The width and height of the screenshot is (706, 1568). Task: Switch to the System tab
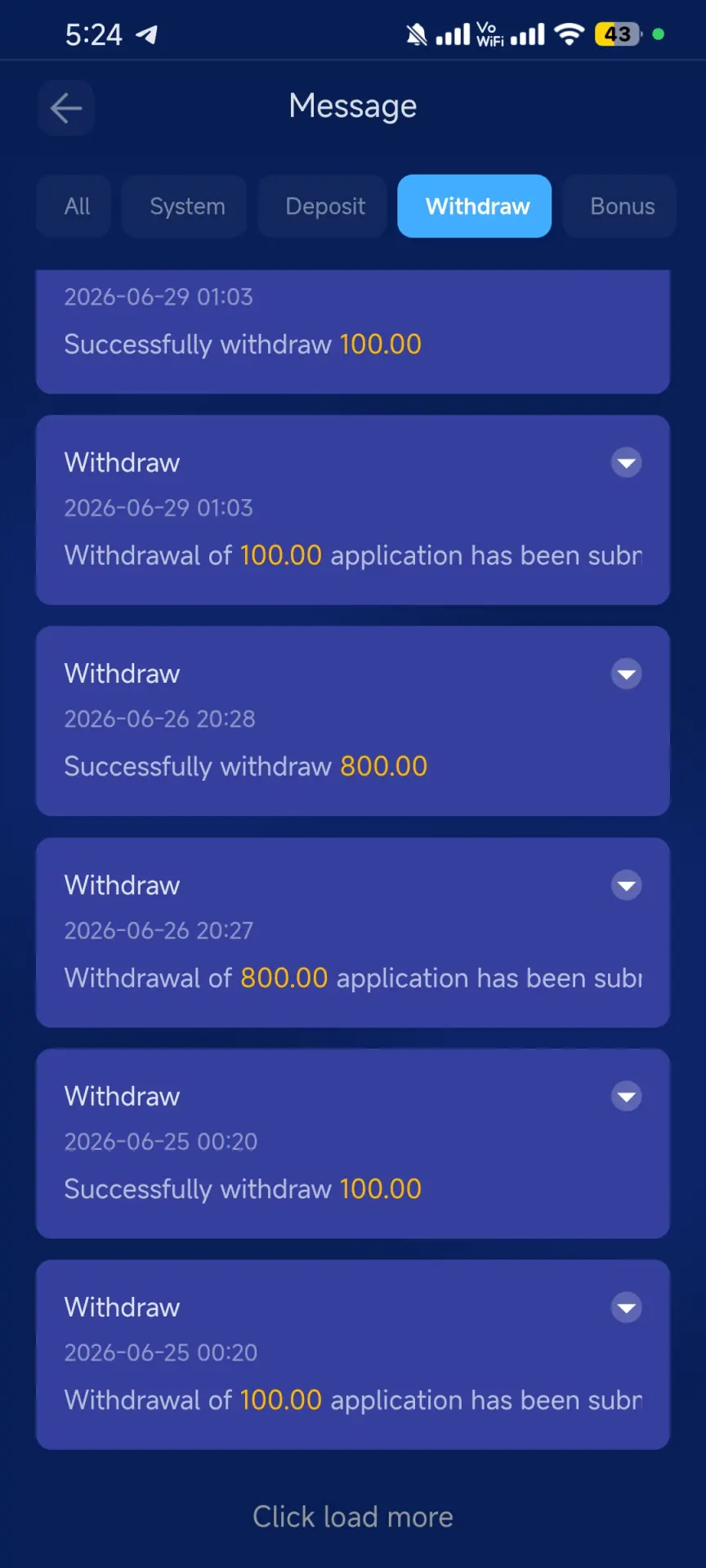coord(187,206)
